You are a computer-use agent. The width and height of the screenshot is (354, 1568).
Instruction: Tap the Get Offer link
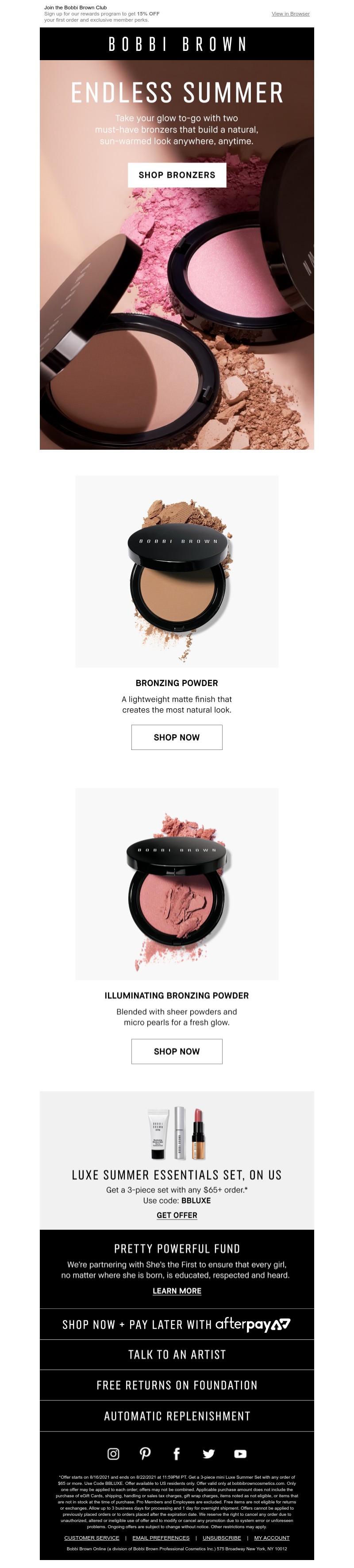pyautogui.click(x=177, y=1215)
